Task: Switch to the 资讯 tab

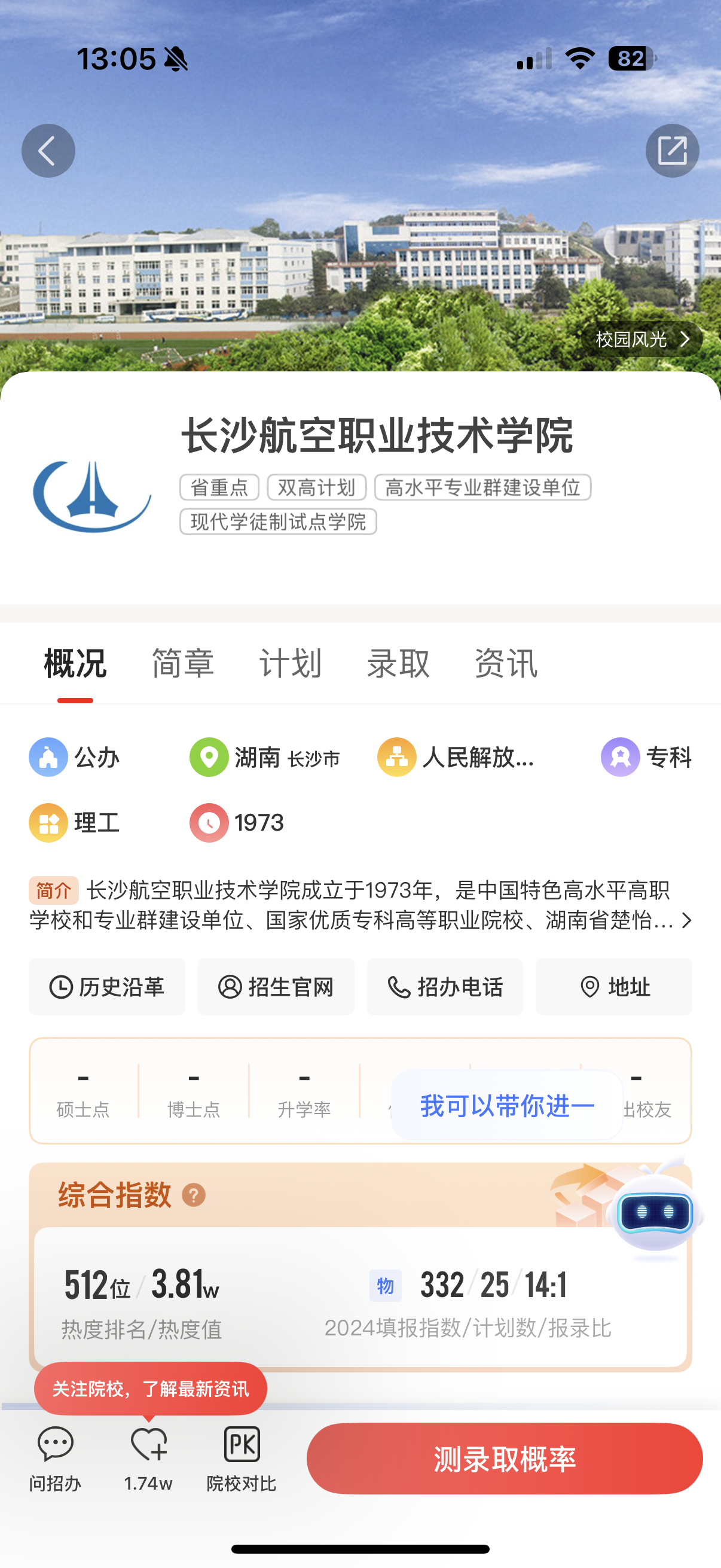Action: tap(506, 663)
